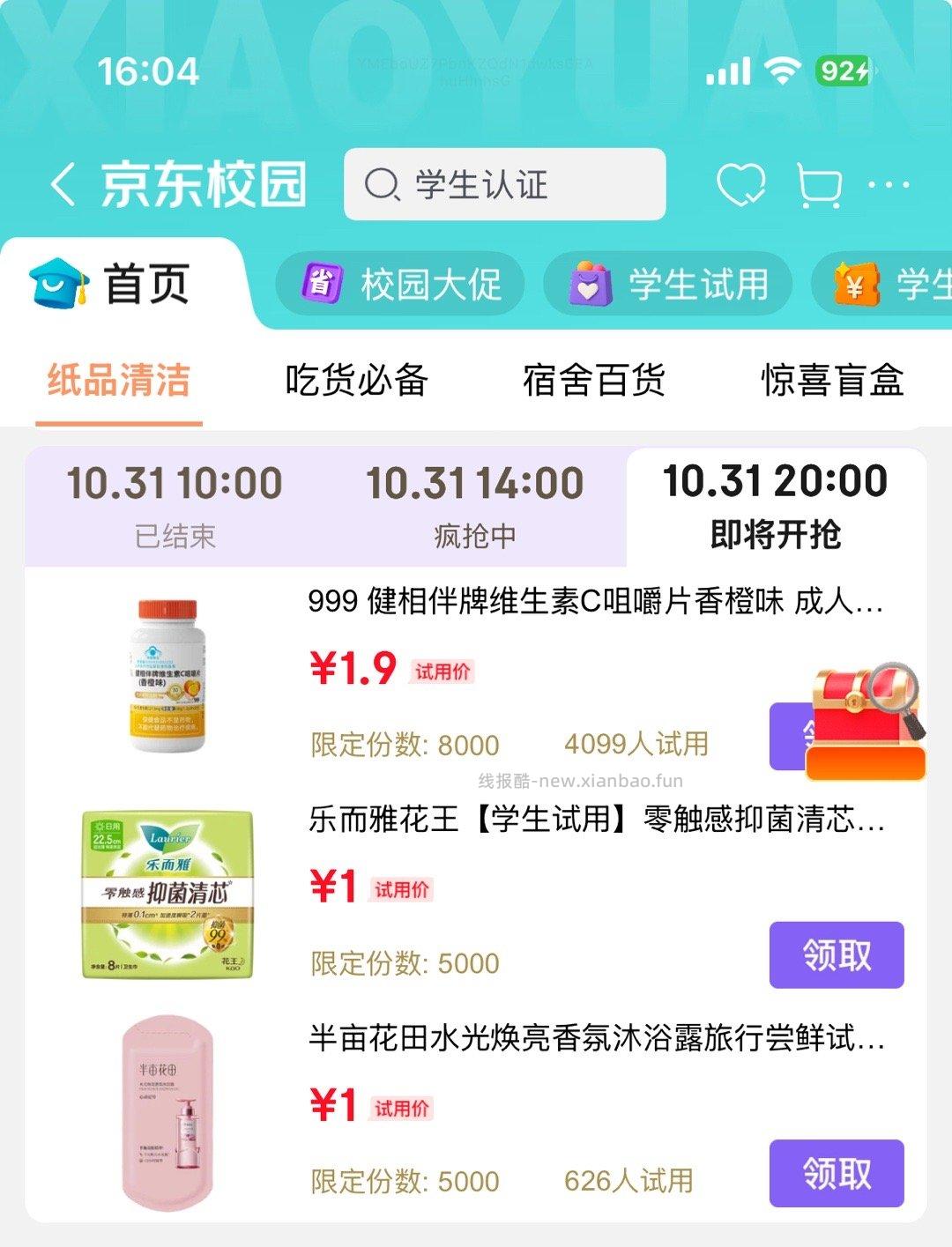Open the 宿舍百货 category
952x1247 pixels.
pos(594,381)
